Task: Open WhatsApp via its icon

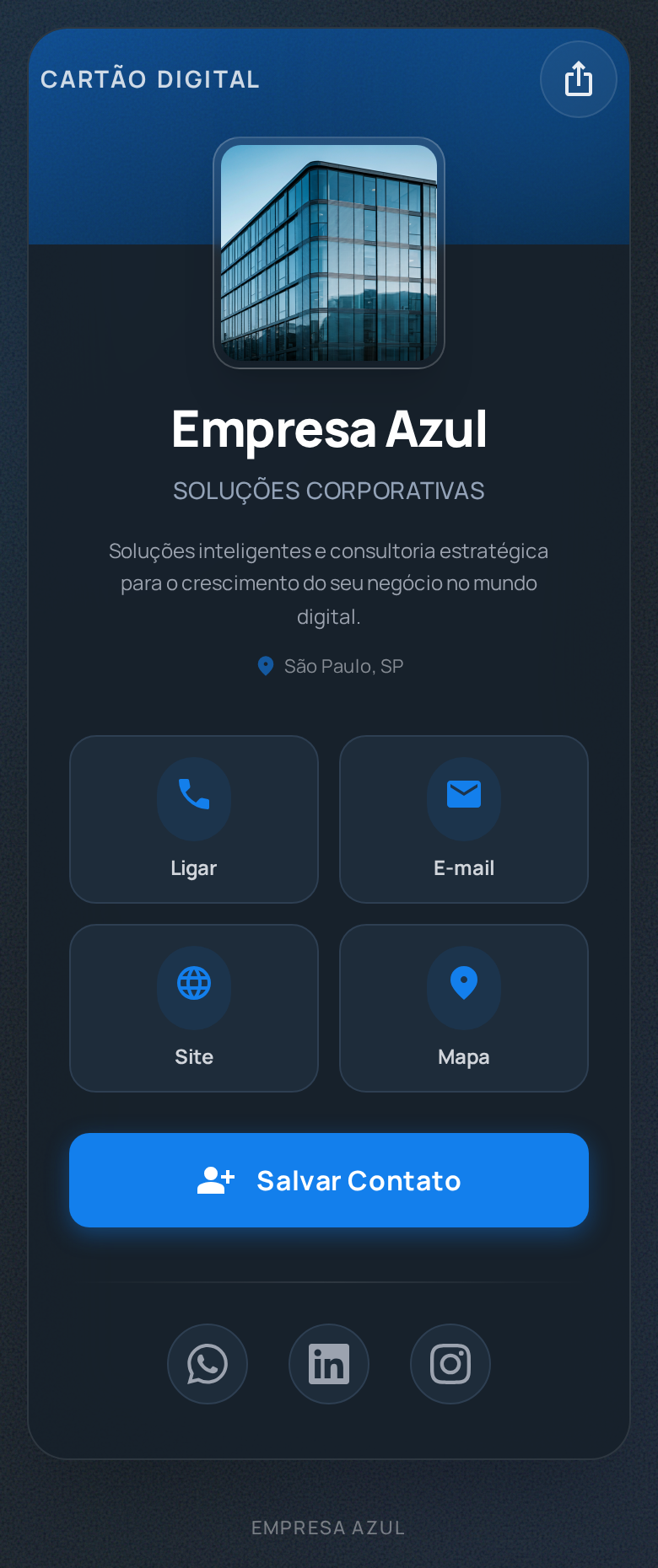Action: coord(208,1363)
